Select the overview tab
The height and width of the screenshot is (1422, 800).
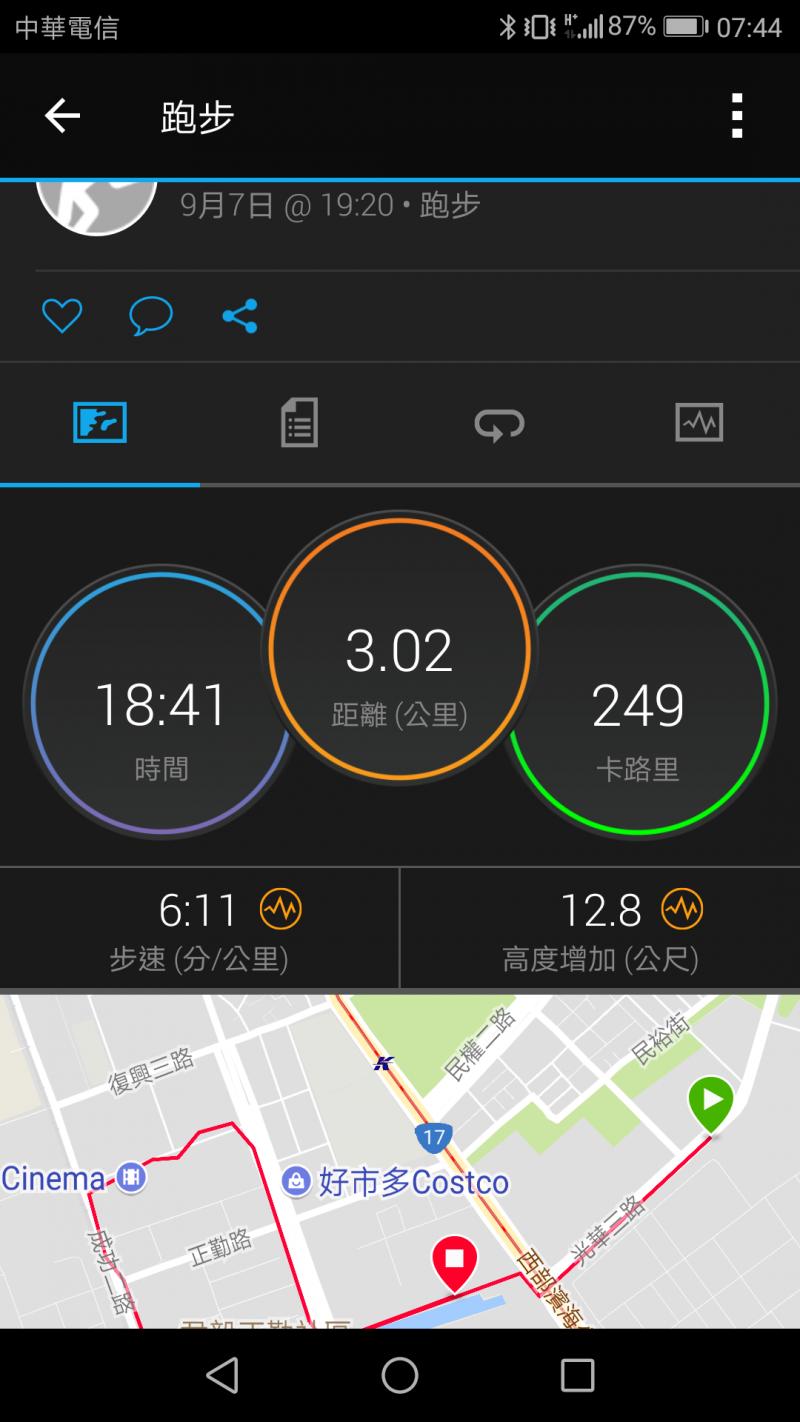tap(100, 423)
